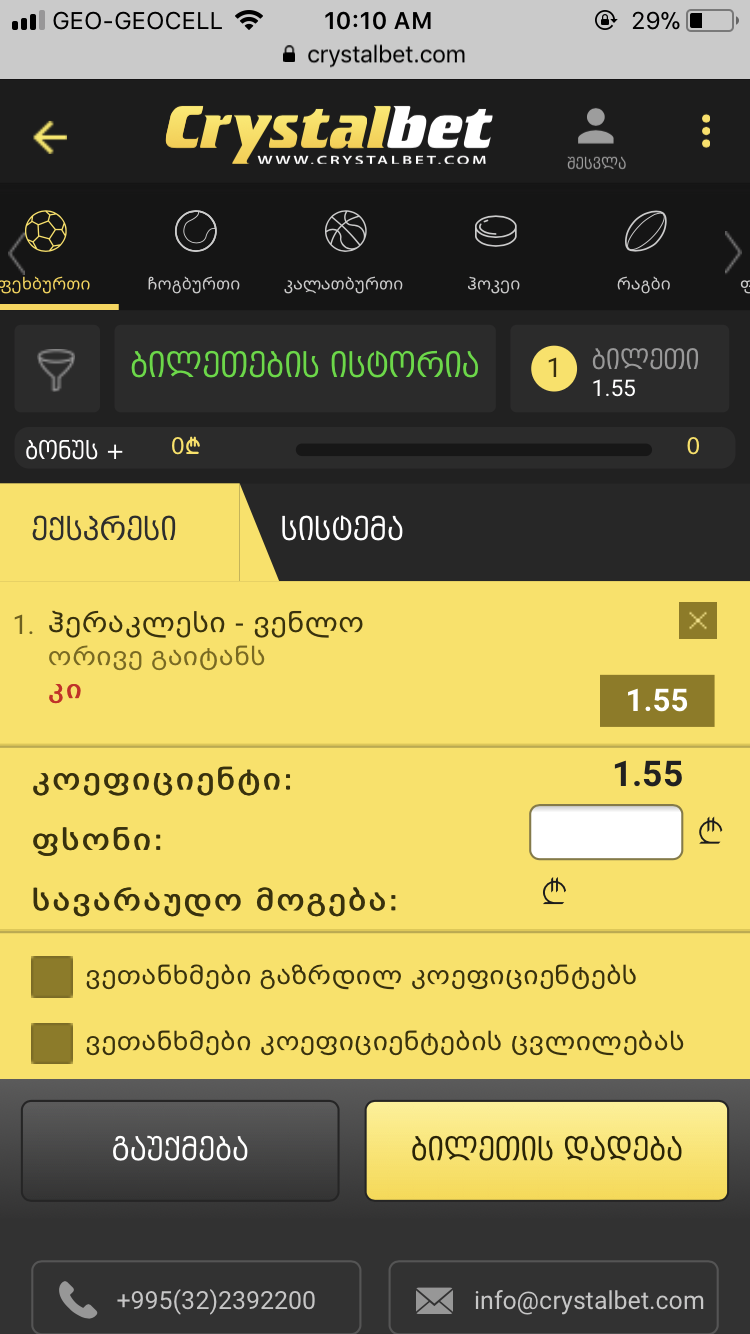750x1334 pixels.
Task: Open ბილეთების ისტორია ticket history
Action: tap(305, 368)
